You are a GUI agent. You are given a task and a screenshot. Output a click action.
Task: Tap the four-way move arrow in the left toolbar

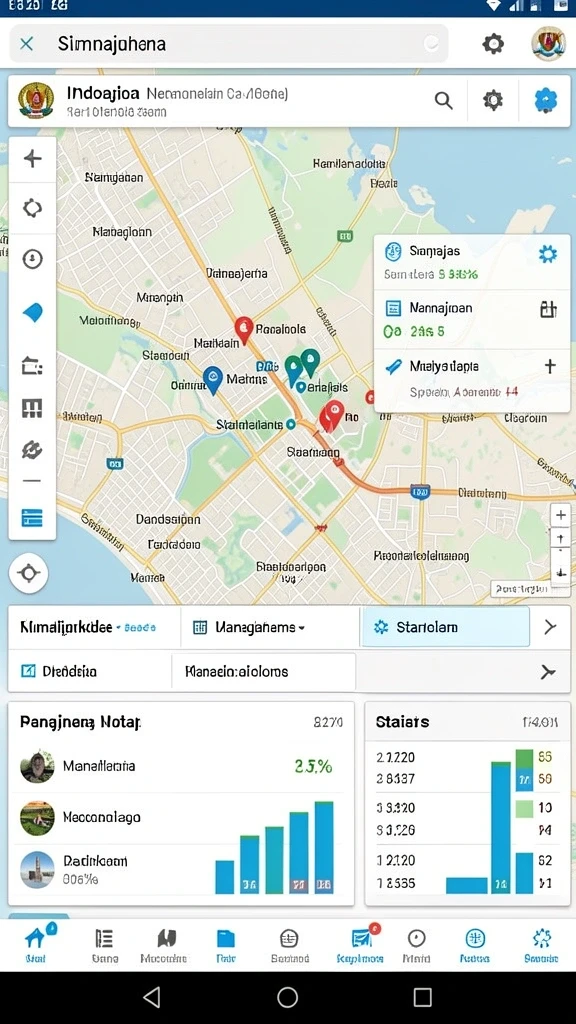click(x=33, y=158)
